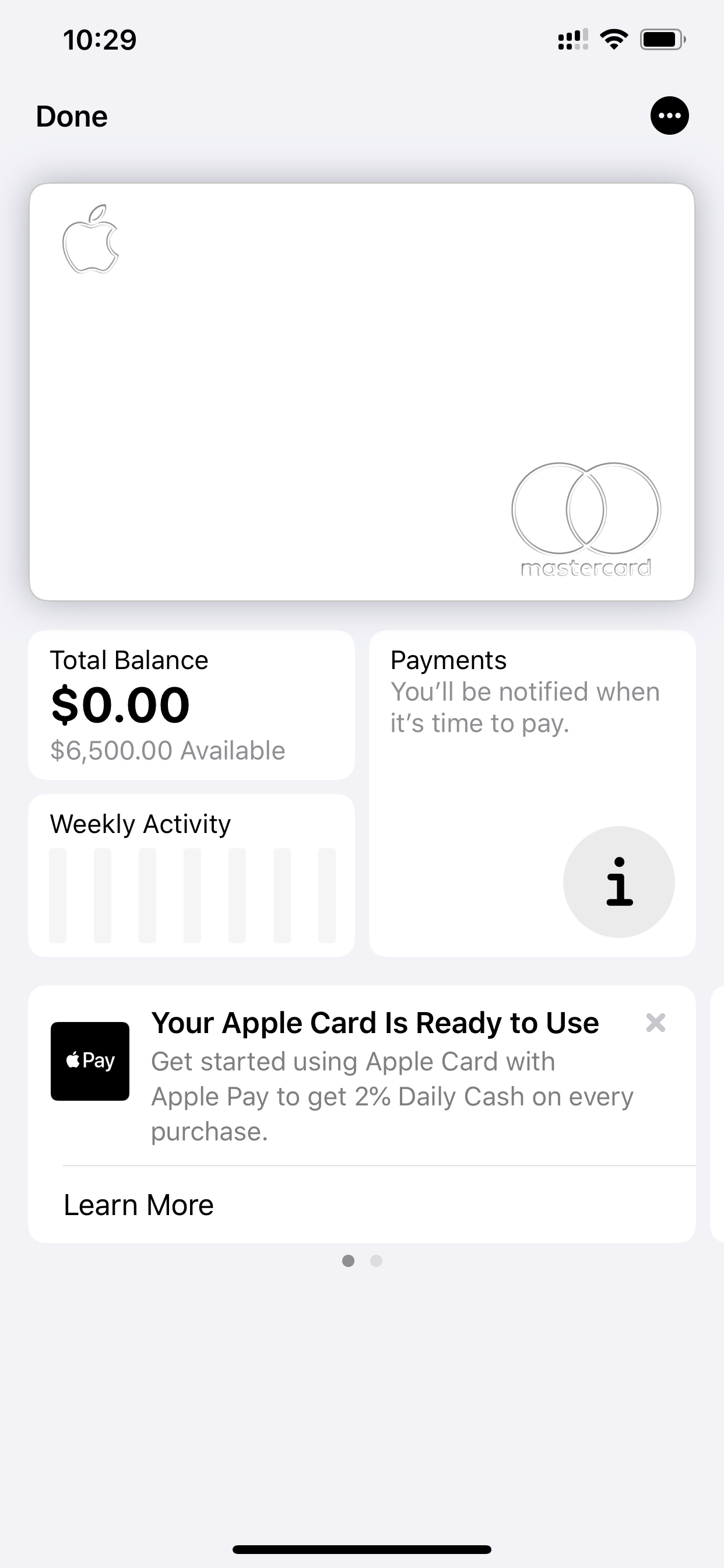This screenshot has width=724, height=1568.
Task: Tap the payment info button
Action: [x=618, y=881]
